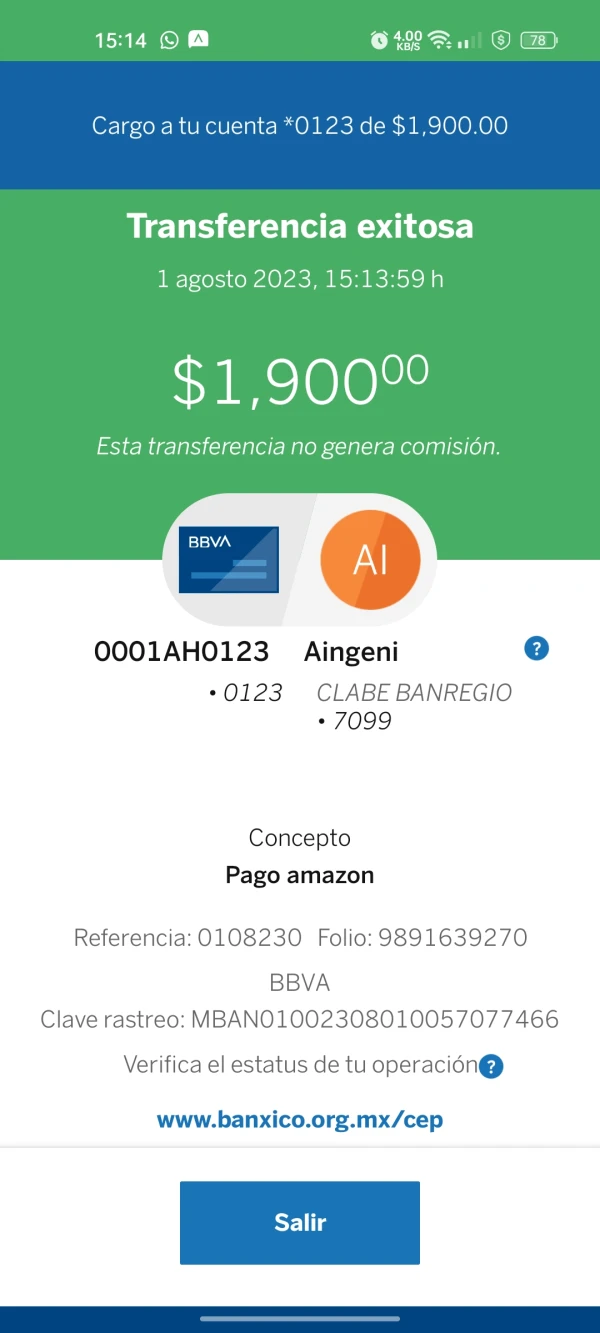Open the www.banxico.org.mx/cep link
Screen dimensions: 600x1333
click(x=300, y=1119)
